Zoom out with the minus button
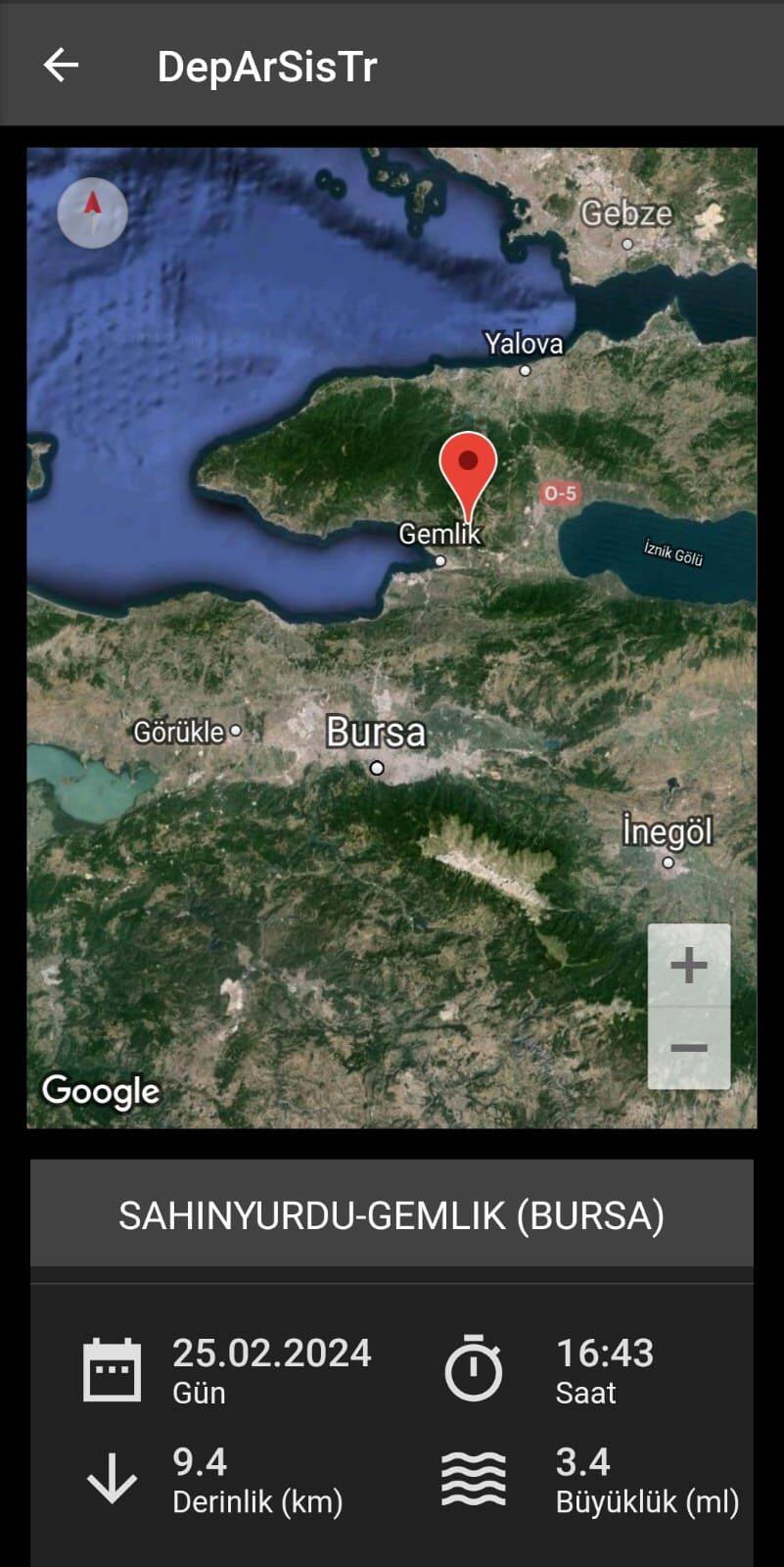This screenshot has width=784, height=1567. click(688, 1048)
